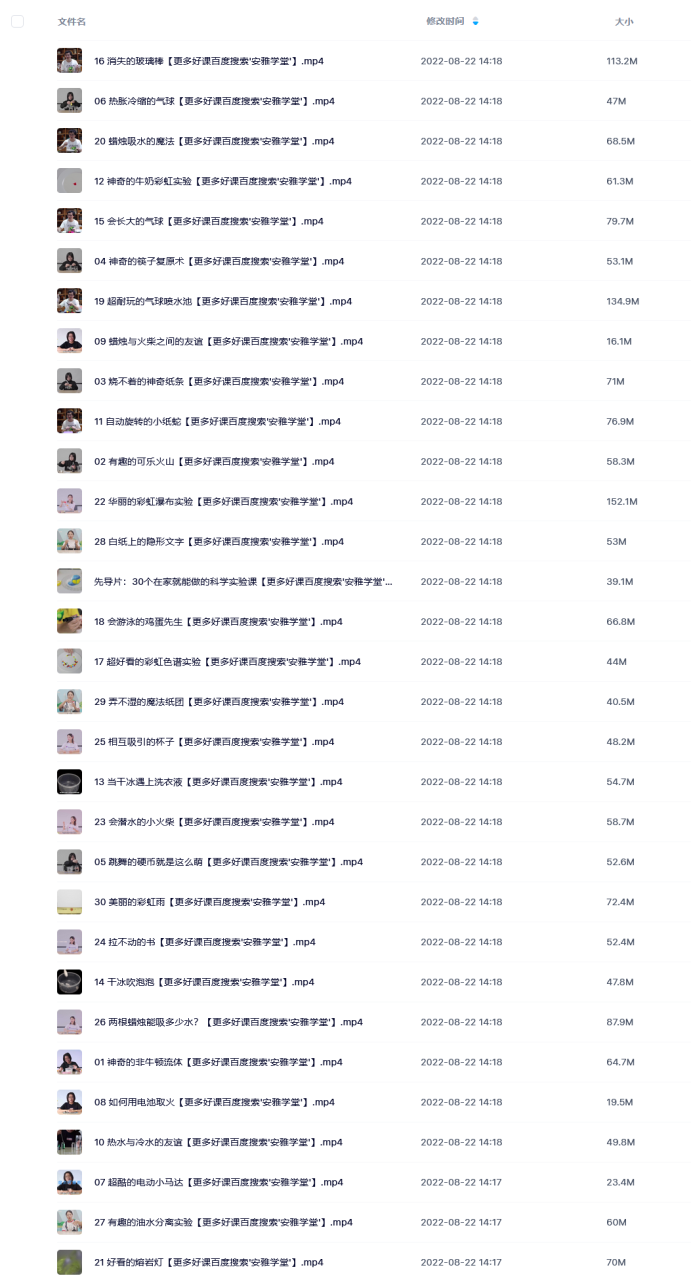Open 02 有趣的可乐火山
This screenshot has height=1280, width=691.
pos(214,461)
